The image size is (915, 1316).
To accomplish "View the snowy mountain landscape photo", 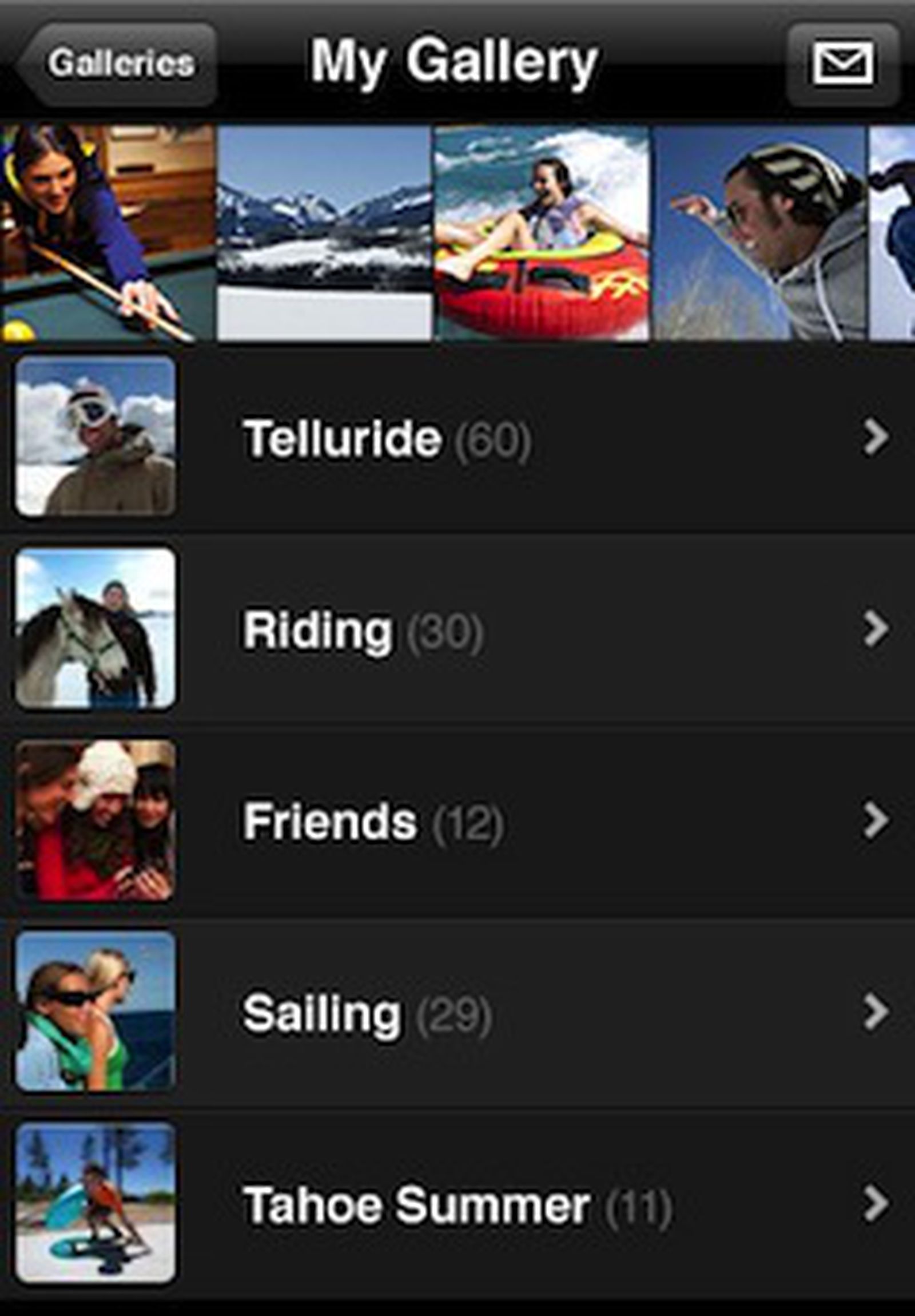I will (324, 232).
